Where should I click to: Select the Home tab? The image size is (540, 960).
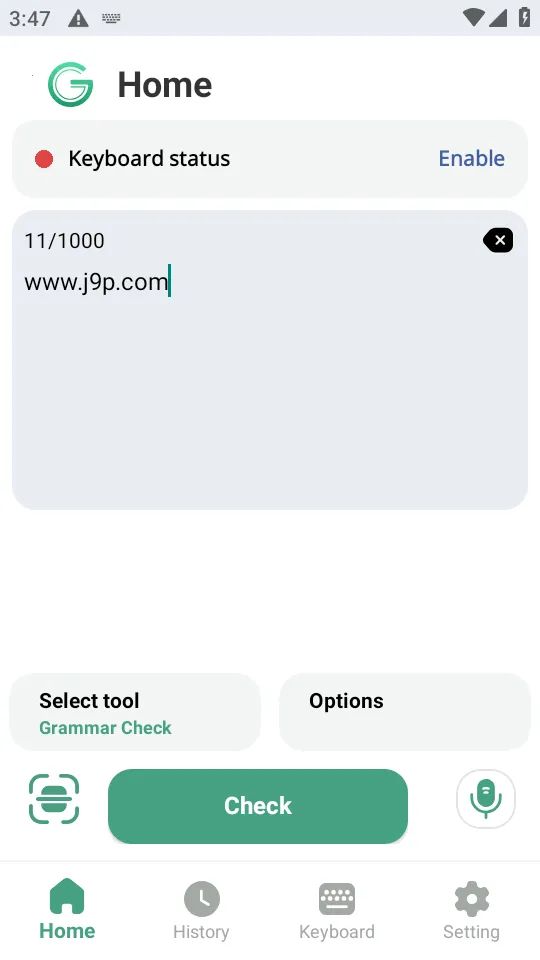(x=67, y=910)
